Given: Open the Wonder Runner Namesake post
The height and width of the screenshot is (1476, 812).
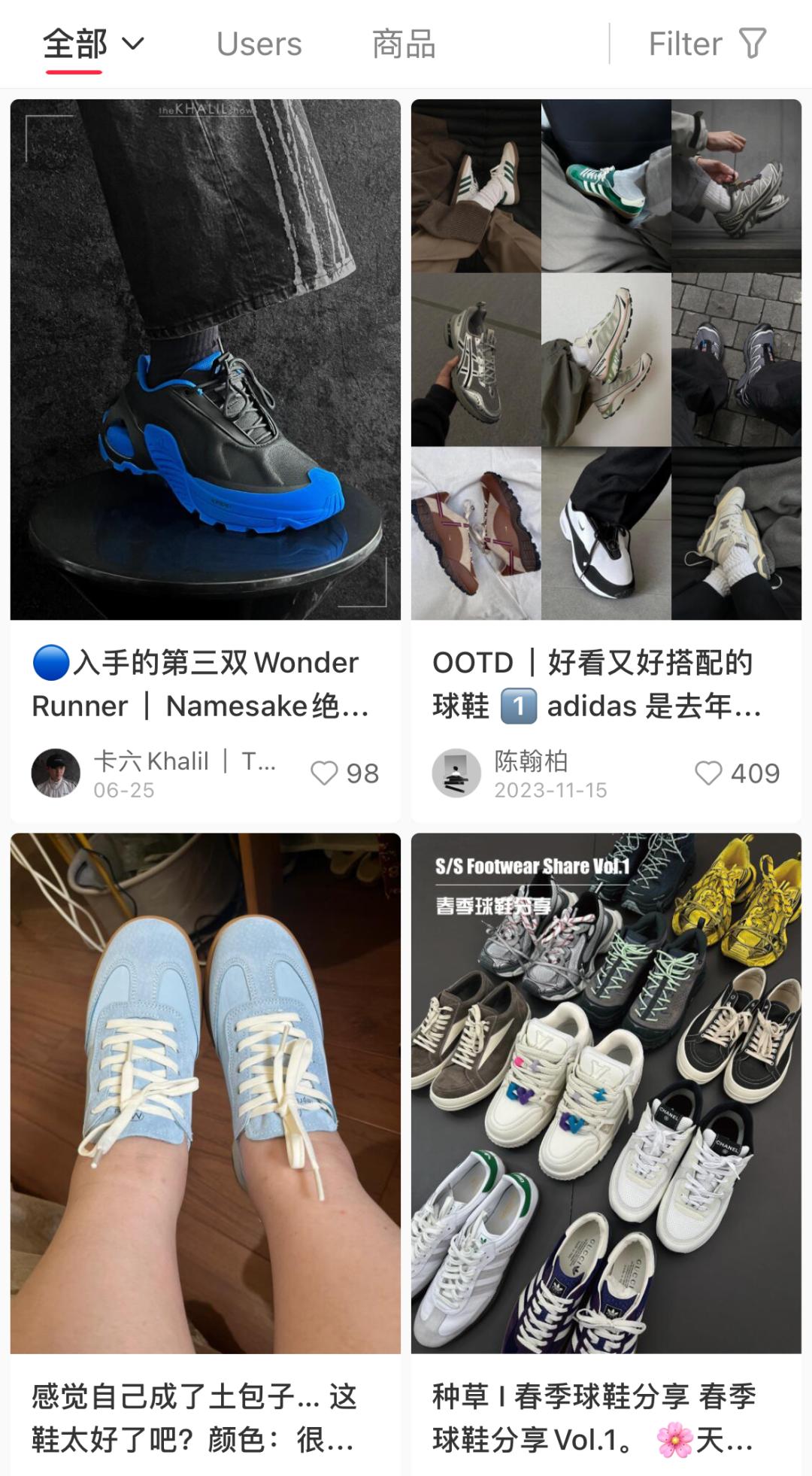Looking at the screenshot, I should [x=205, y=360].
